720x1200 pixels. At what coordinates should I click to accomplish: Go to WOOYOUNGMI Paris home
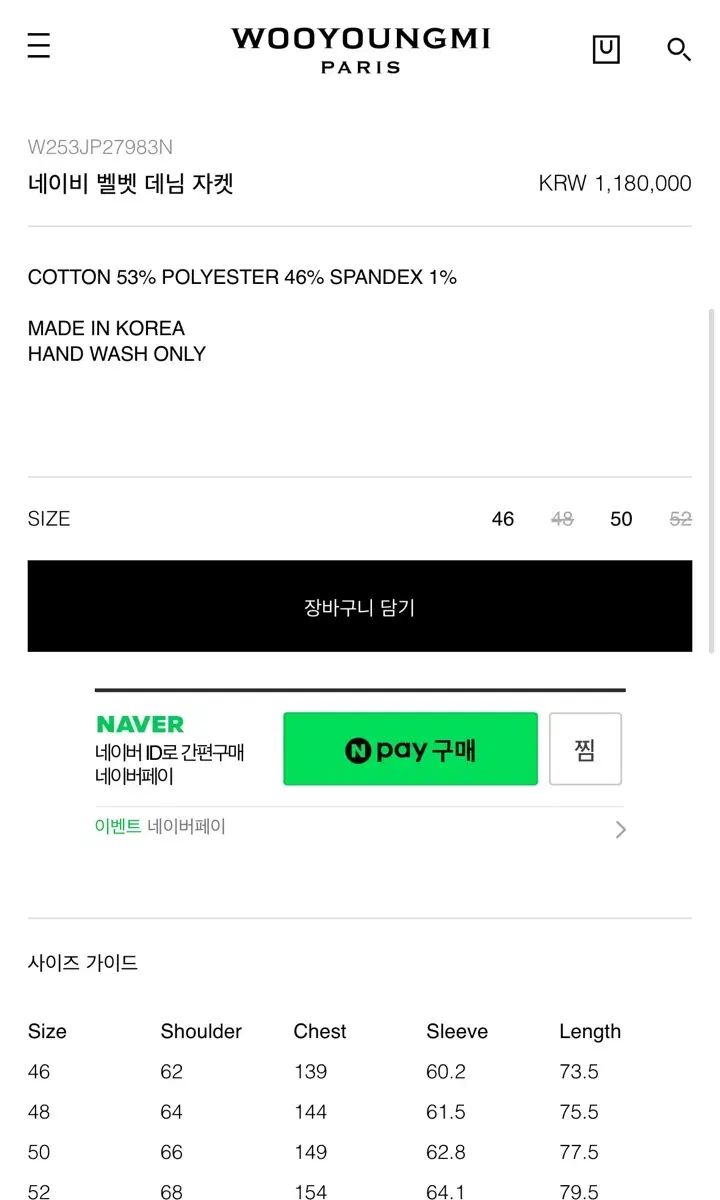tap(360, 50)
